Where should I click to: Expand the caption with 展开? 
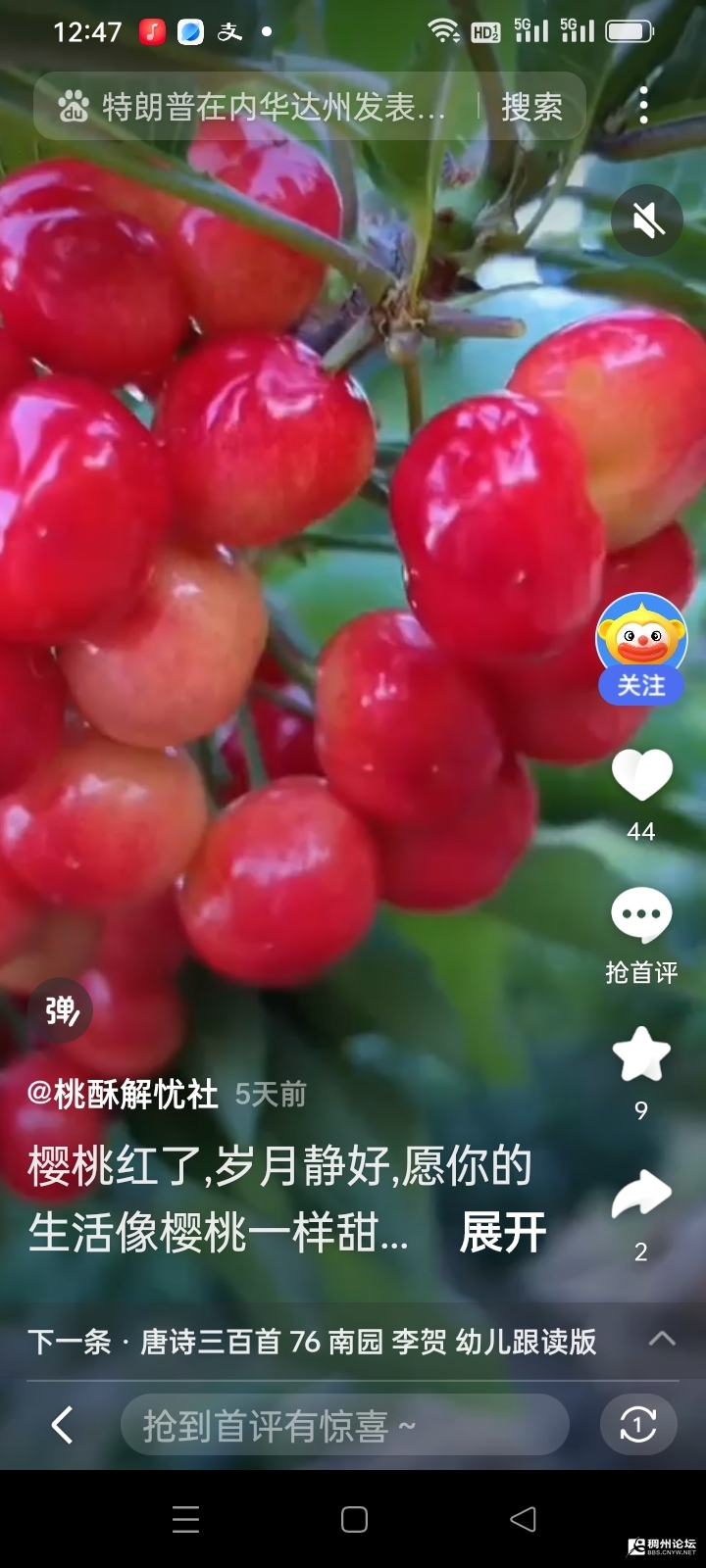[x=503, y=1232]
